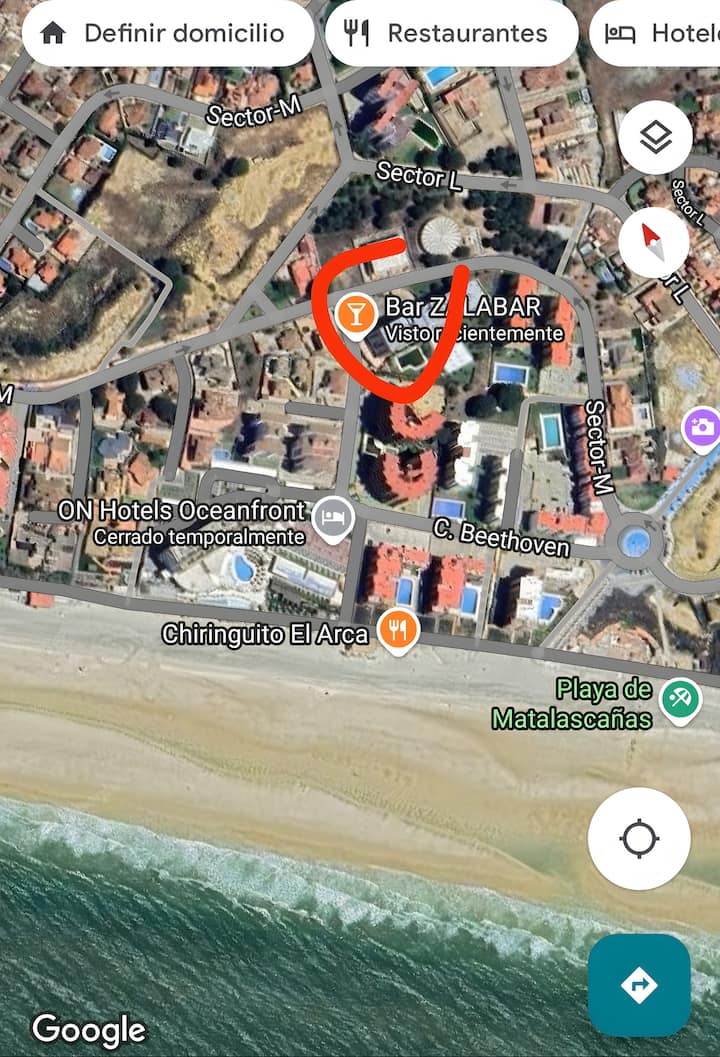
Task: Center map on my current location
Action: click(639, 838)
